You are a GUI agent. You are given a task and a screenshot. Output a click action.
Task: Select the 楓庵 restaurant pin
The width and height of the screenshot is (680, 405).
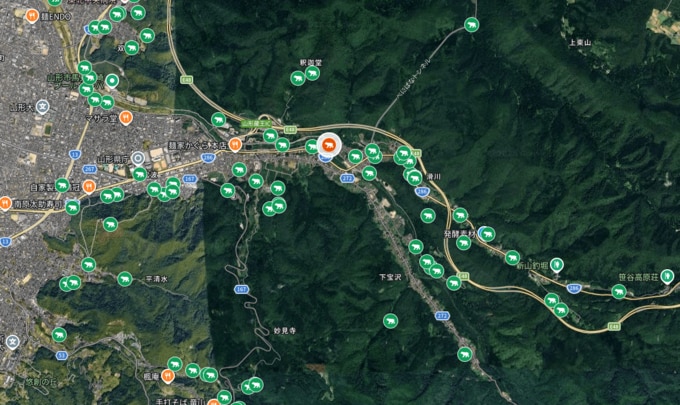[167, 375]
